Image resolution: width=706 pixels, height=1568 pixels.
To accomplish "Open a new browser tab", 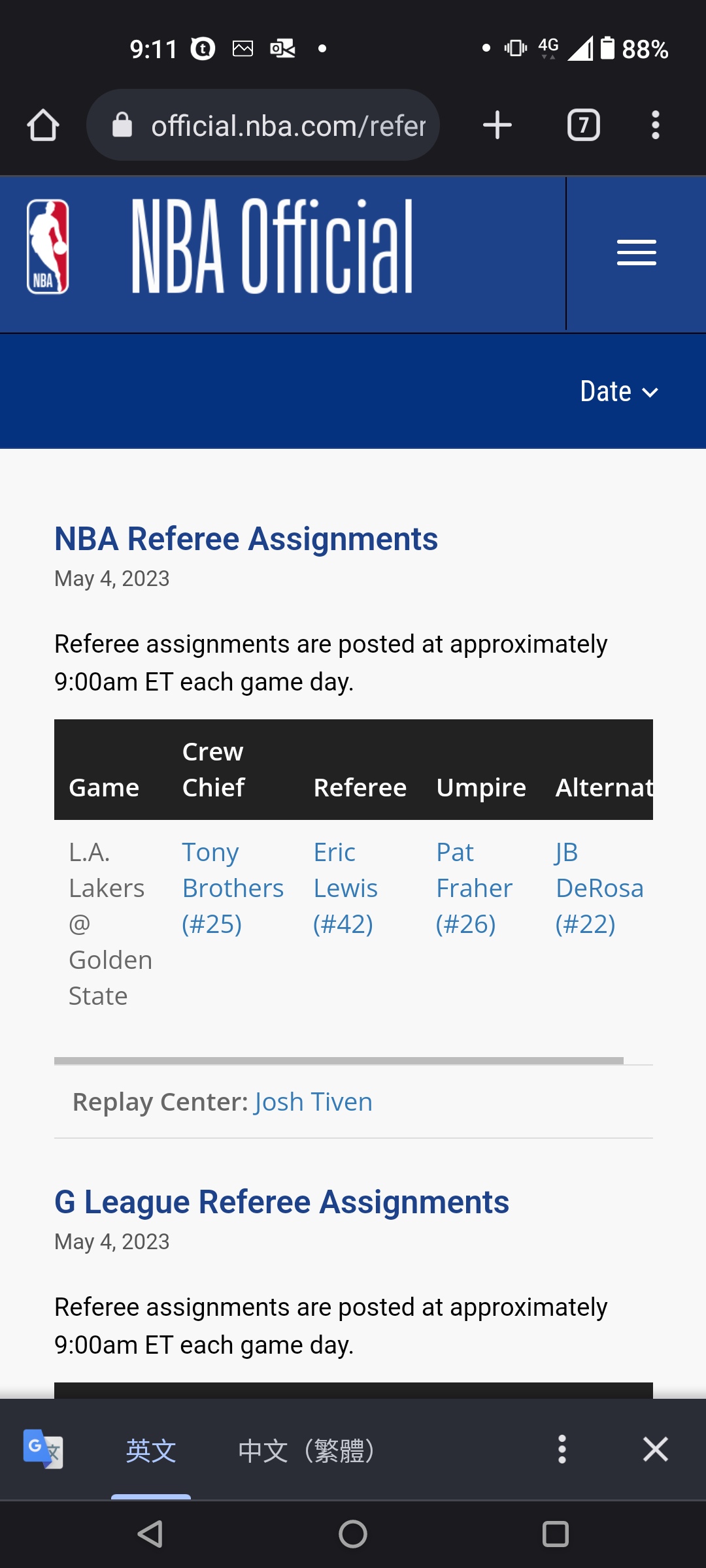I will coord(497,125).
